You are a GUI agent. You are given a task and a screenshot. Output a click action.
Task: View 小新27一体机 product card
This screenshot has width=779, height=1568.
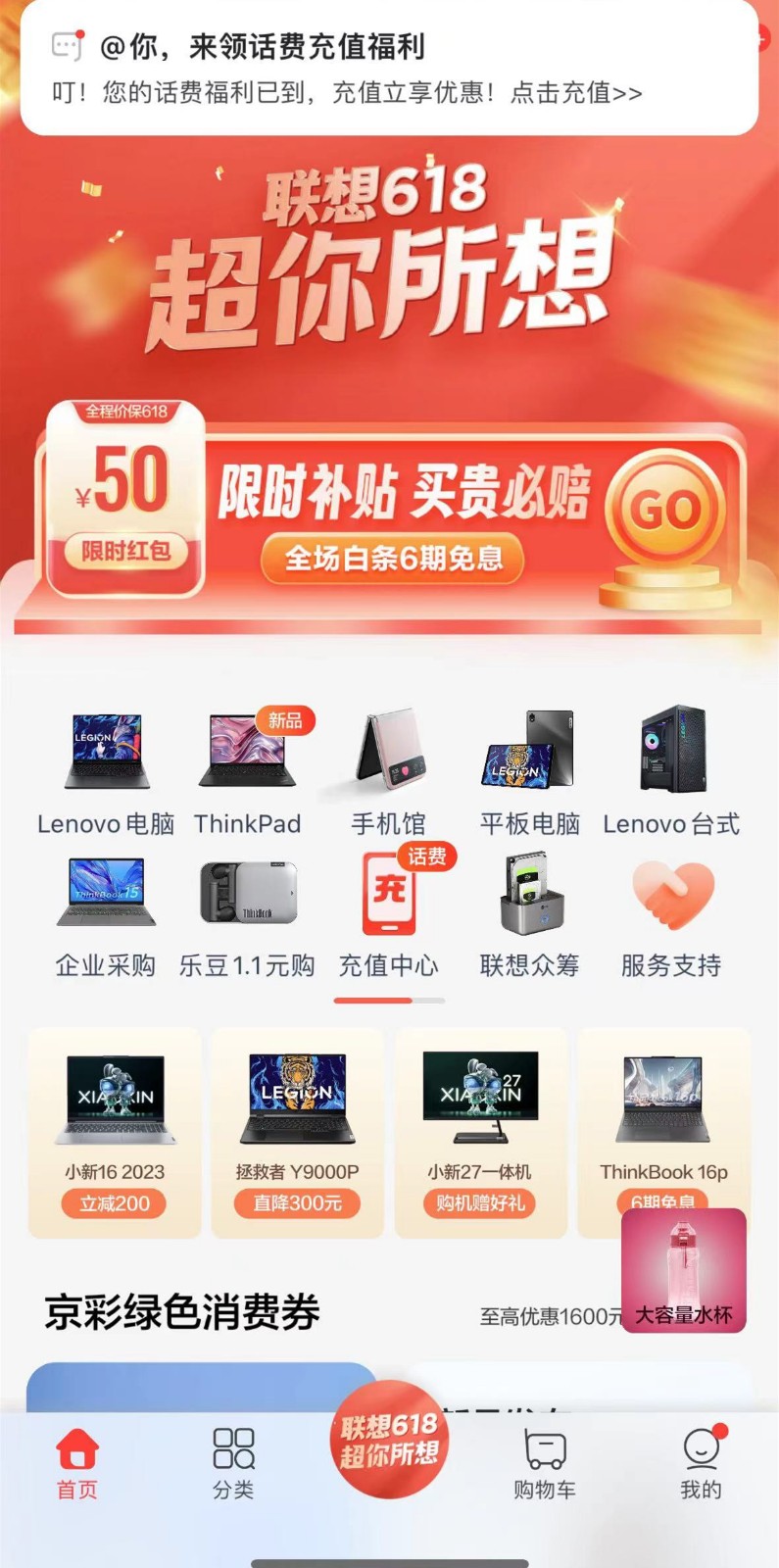(x=480, y=1132)
